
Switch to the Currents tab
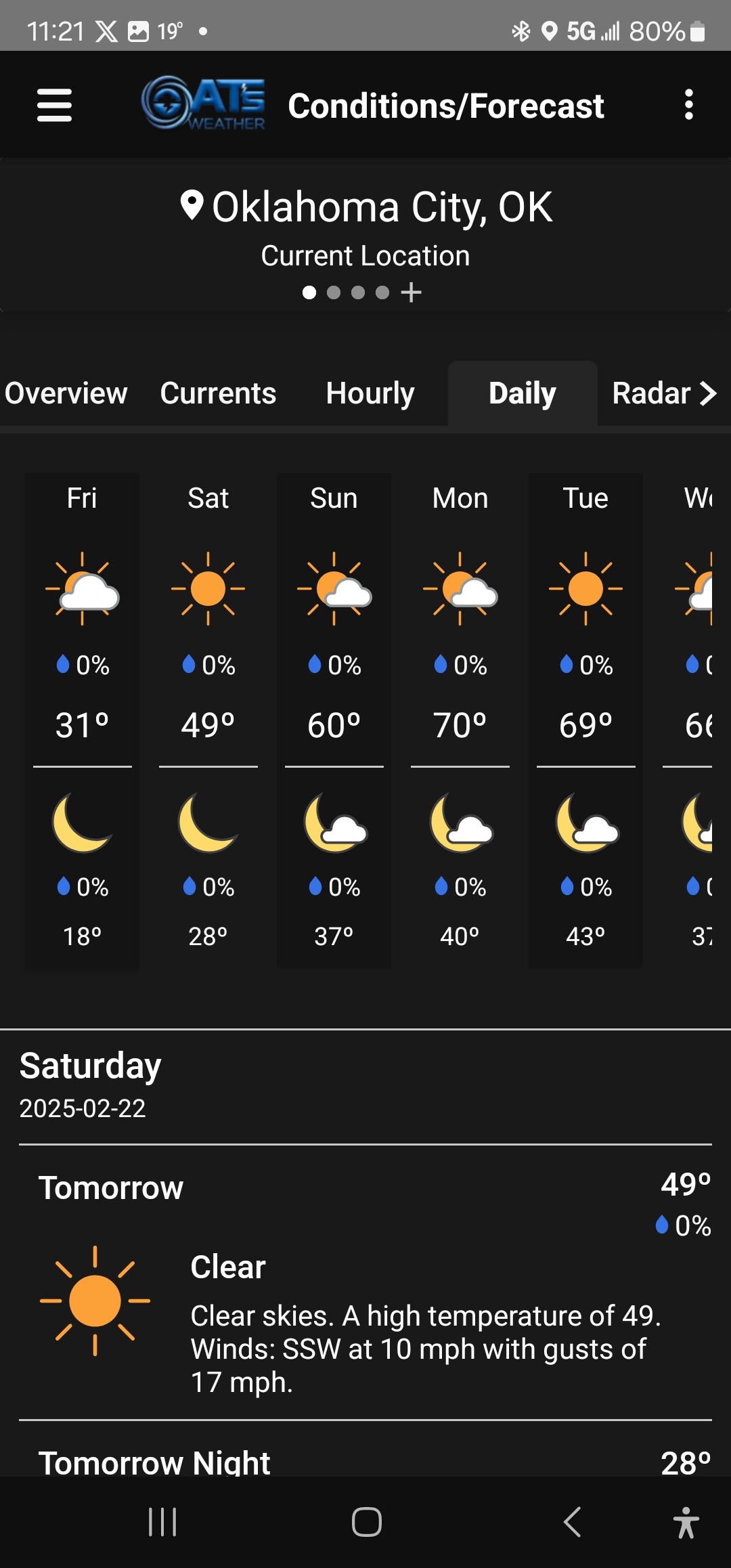(x=218, y=393)
